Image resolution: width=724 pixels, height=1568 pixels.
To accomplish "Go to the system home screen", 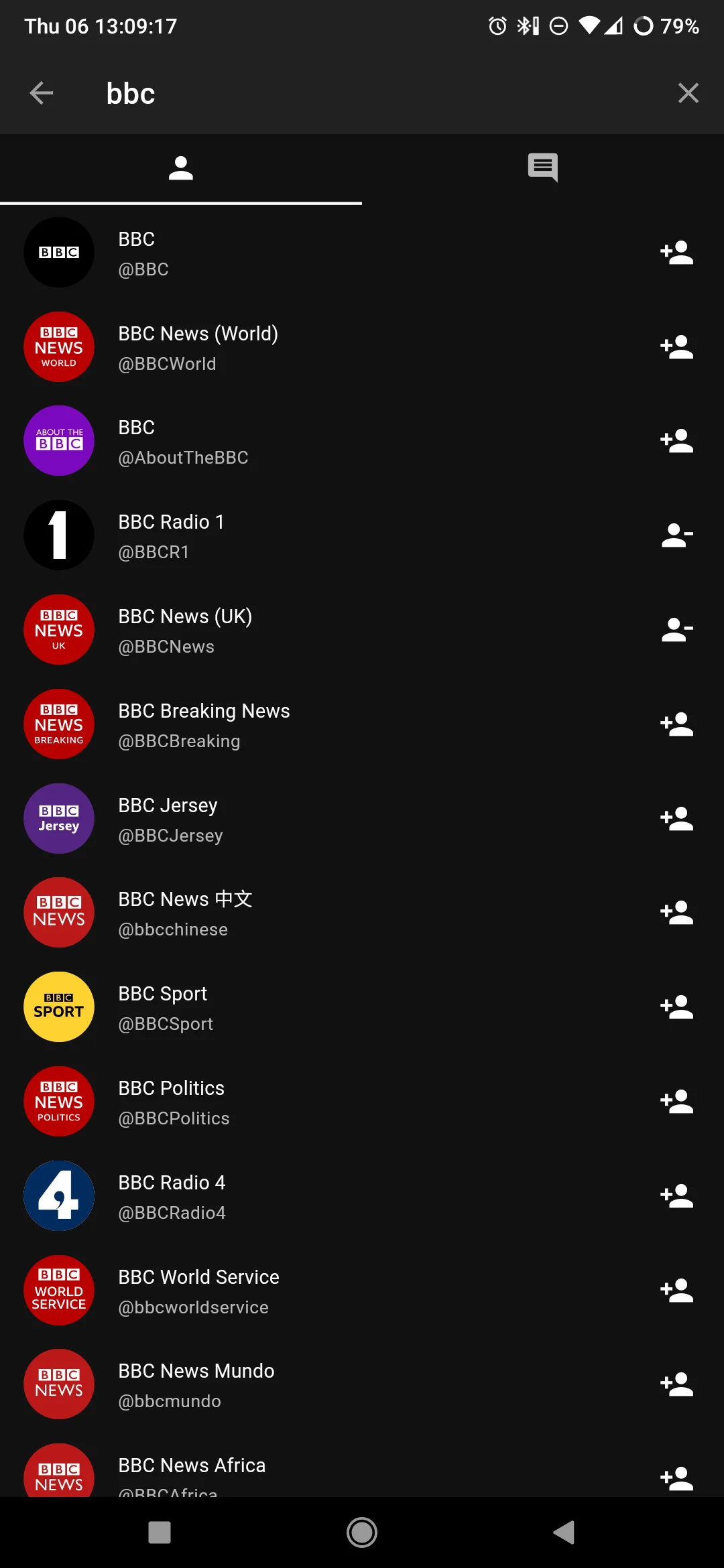I will point(362,1532).
